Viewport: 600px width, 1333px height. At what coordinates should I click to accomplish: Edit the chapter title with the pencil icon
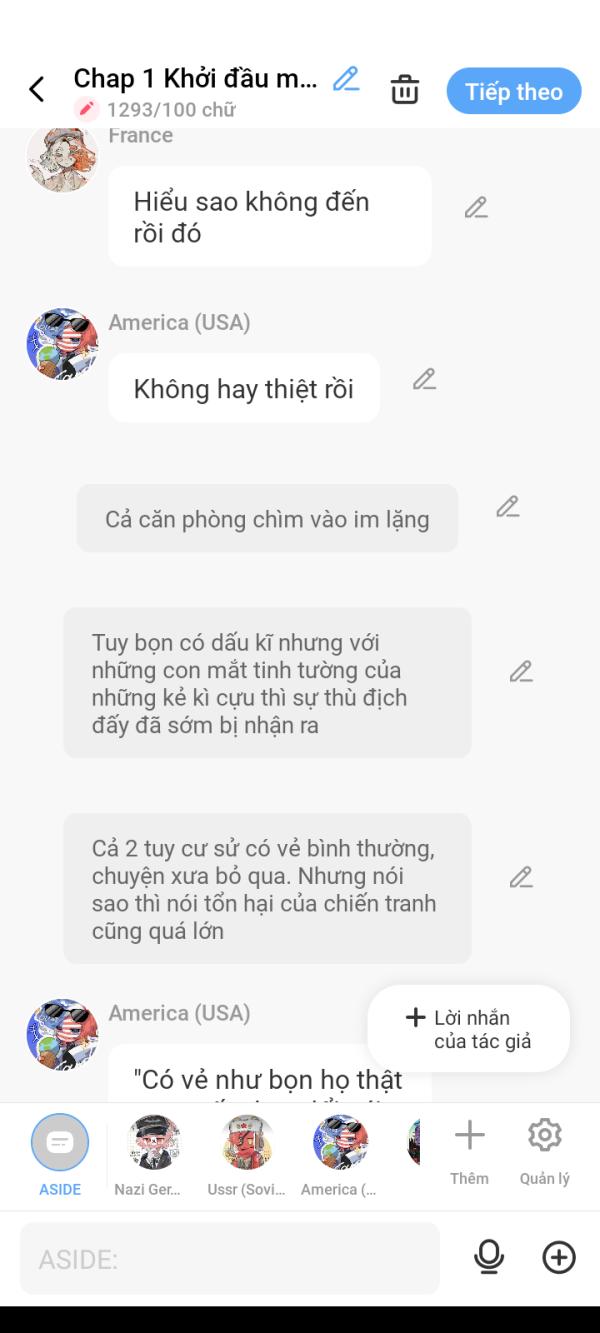tap(346, 79)
